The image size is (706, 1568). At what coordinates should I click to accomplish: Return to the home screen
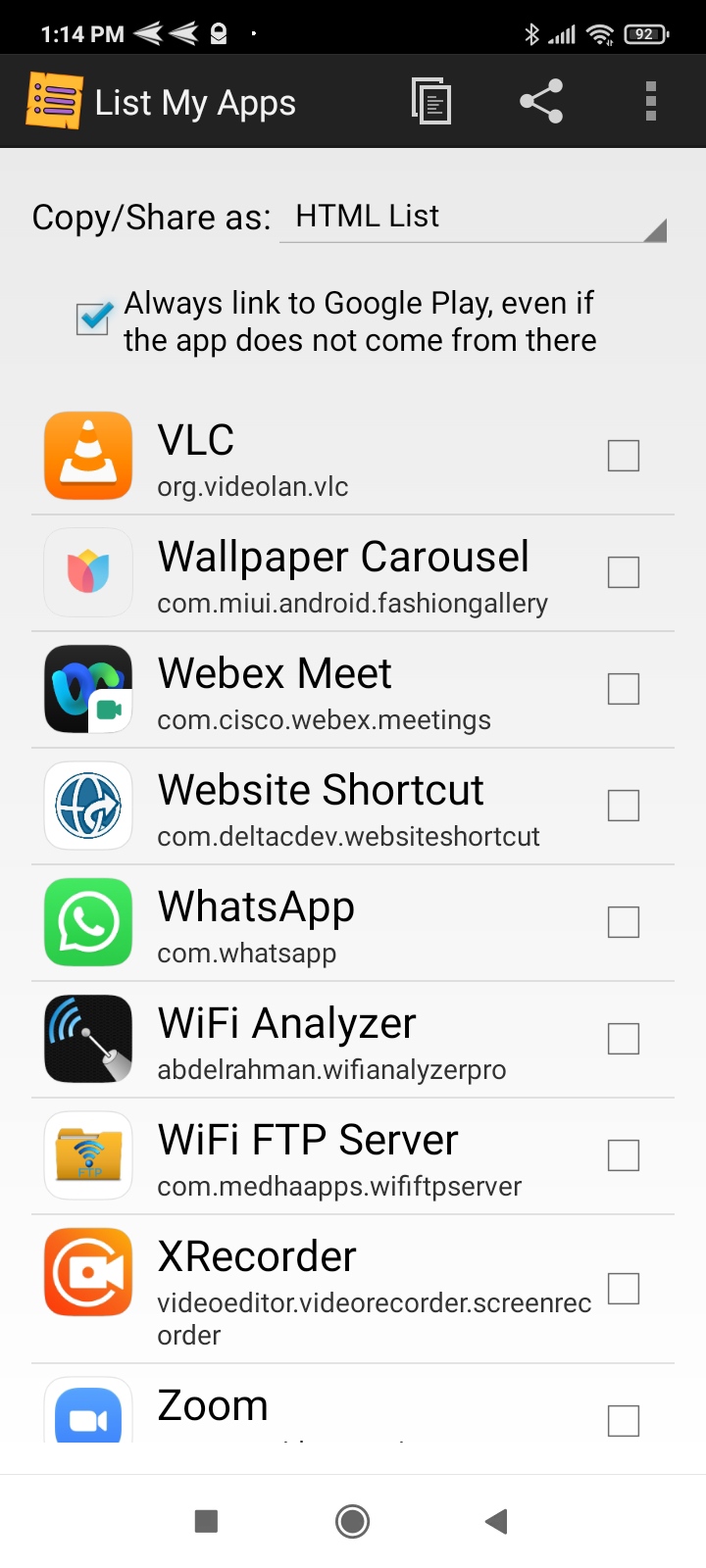[353, 1521]
